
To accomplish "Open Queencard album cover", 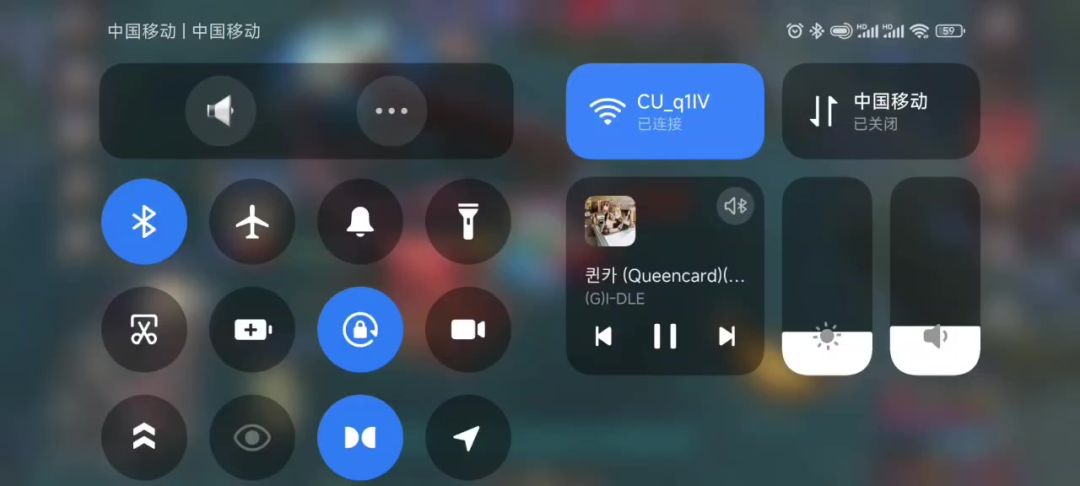I will click(x=610, y=220).
